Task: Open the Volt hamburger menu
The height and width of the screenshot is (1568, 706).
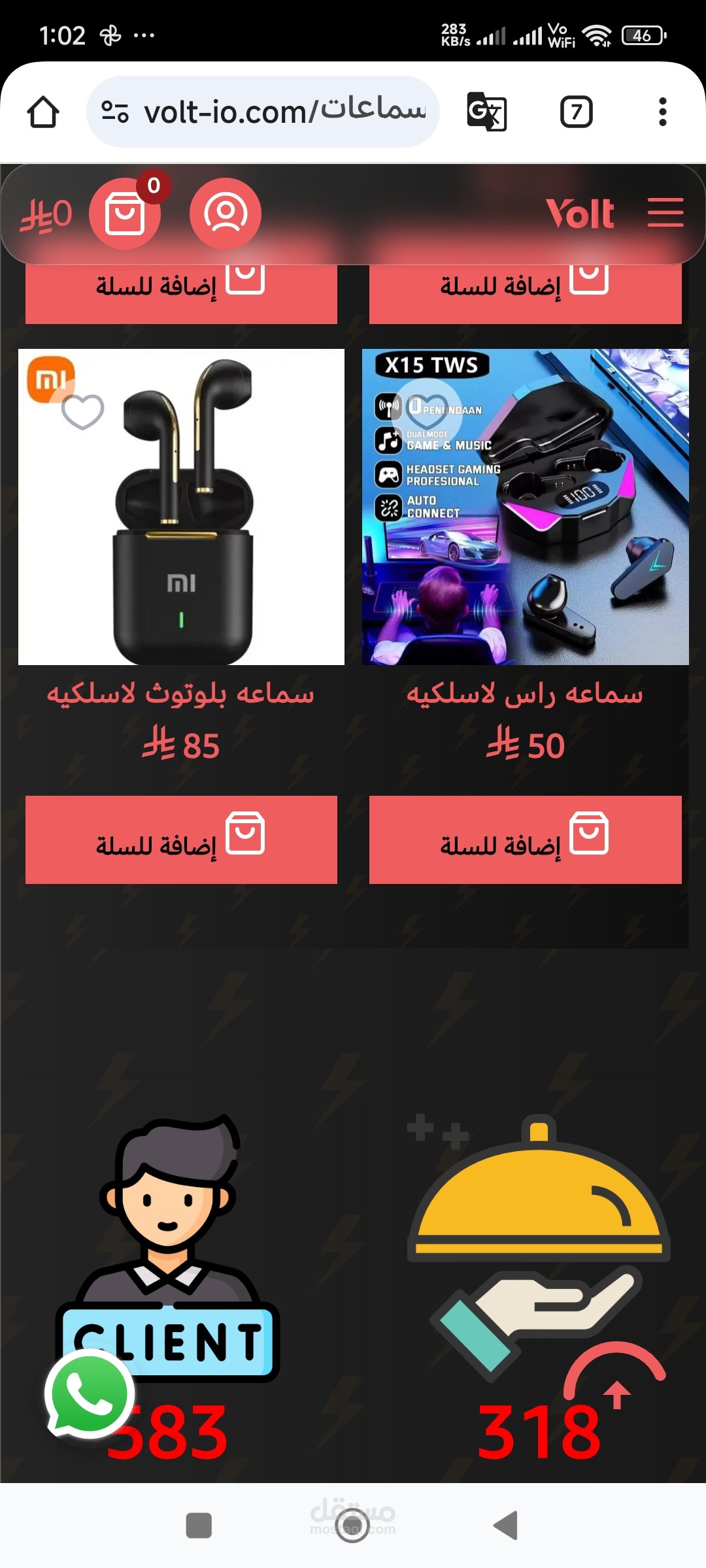Action: [665, 213]
